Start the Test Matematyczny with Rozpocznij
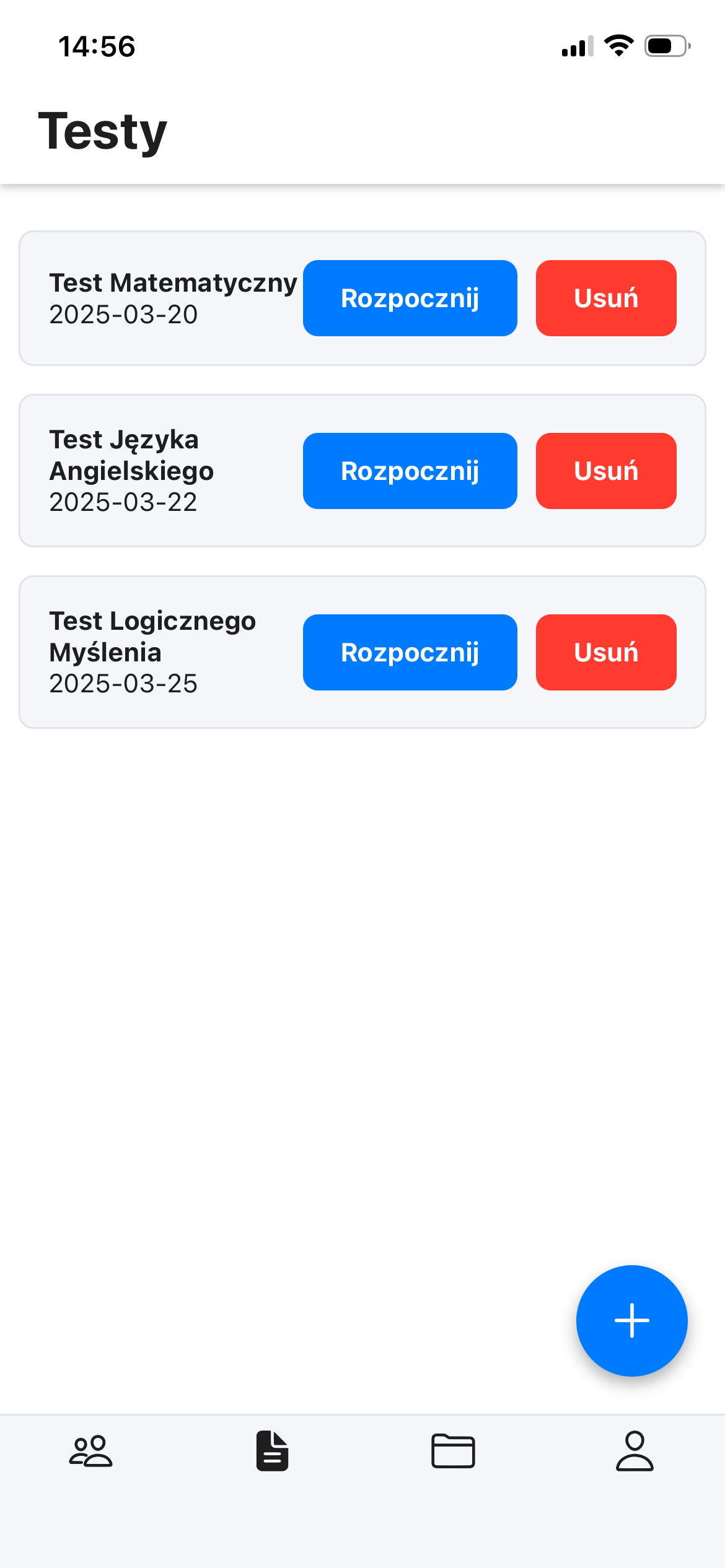Viewport: 725px width, 1568px height. (x=410, y=298)
